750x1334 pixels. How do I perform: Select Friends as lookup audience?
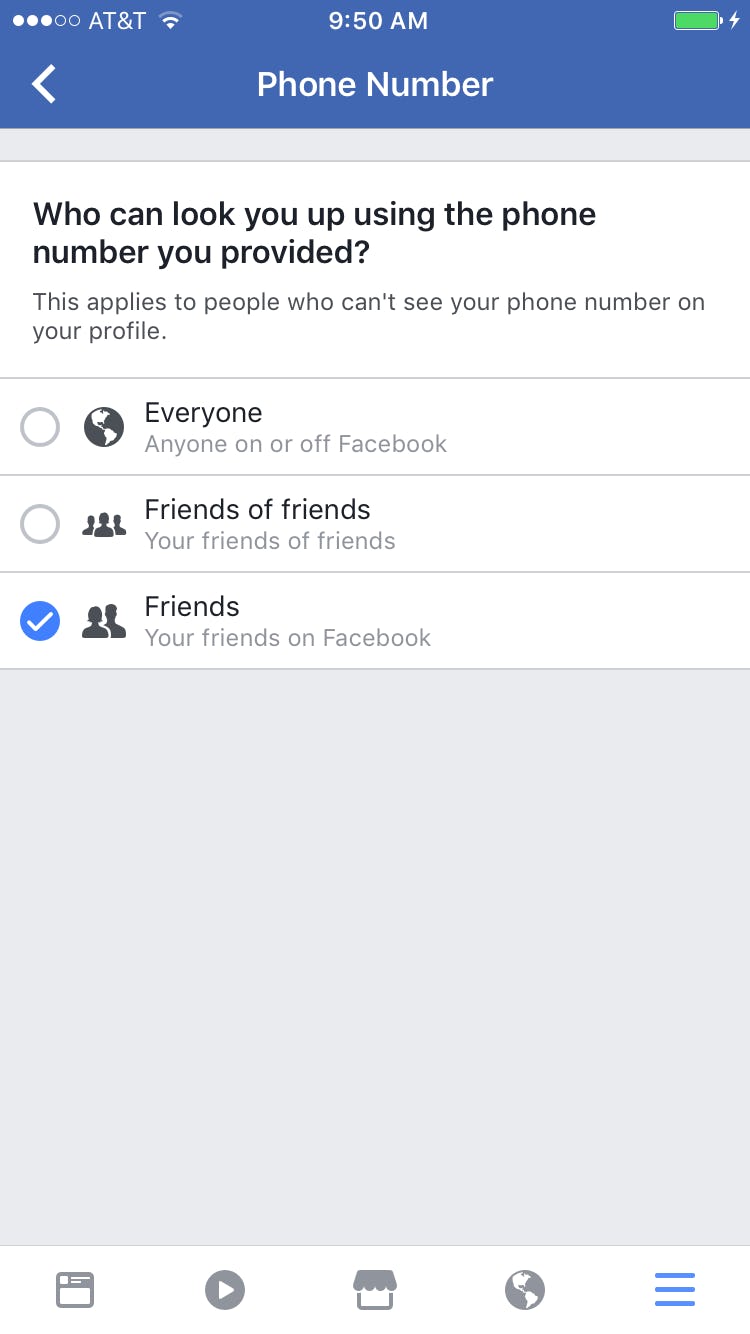(x=40, y=621)
